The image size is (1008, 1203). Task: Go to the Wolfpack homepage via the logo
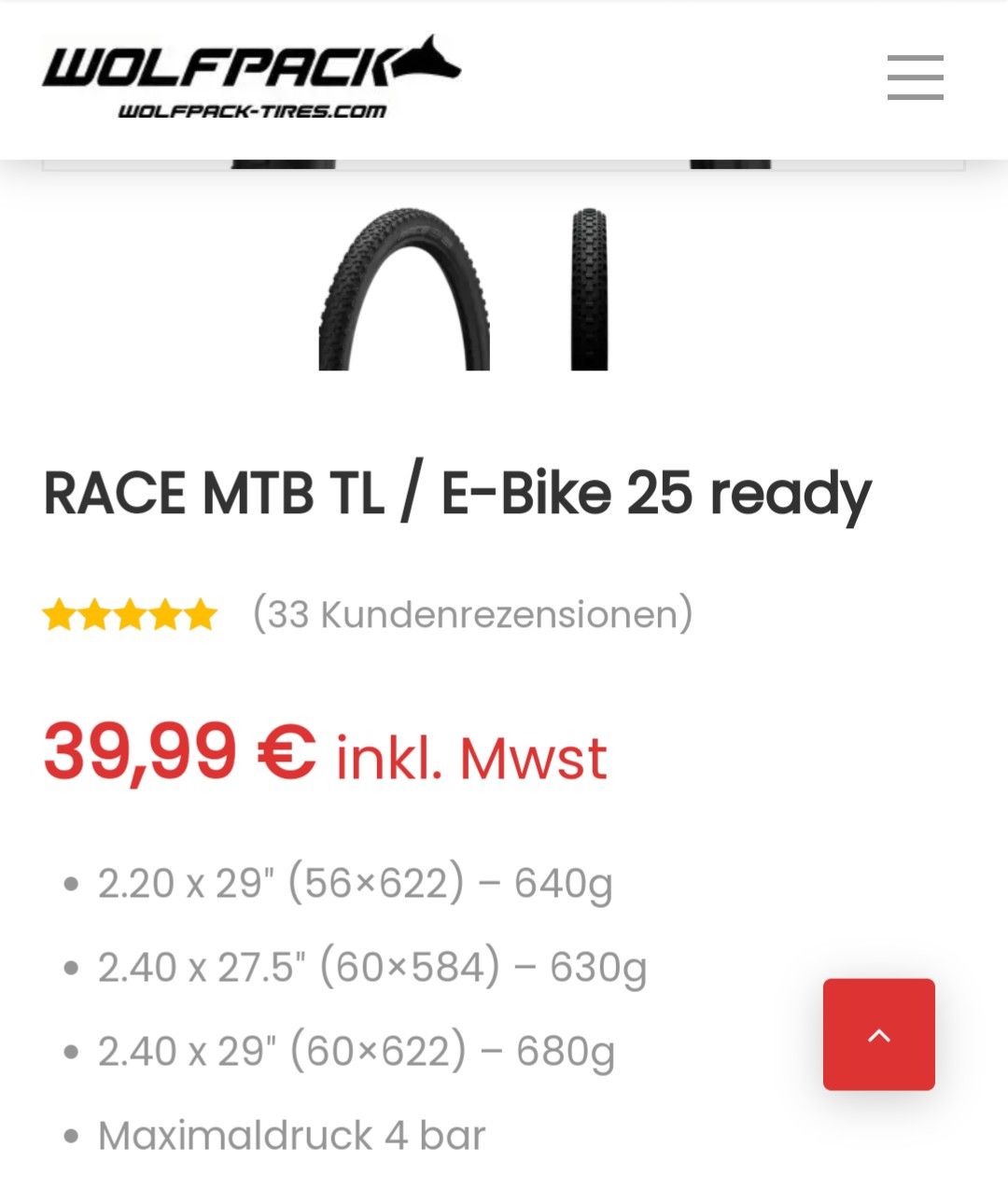[x=251, y=77]
